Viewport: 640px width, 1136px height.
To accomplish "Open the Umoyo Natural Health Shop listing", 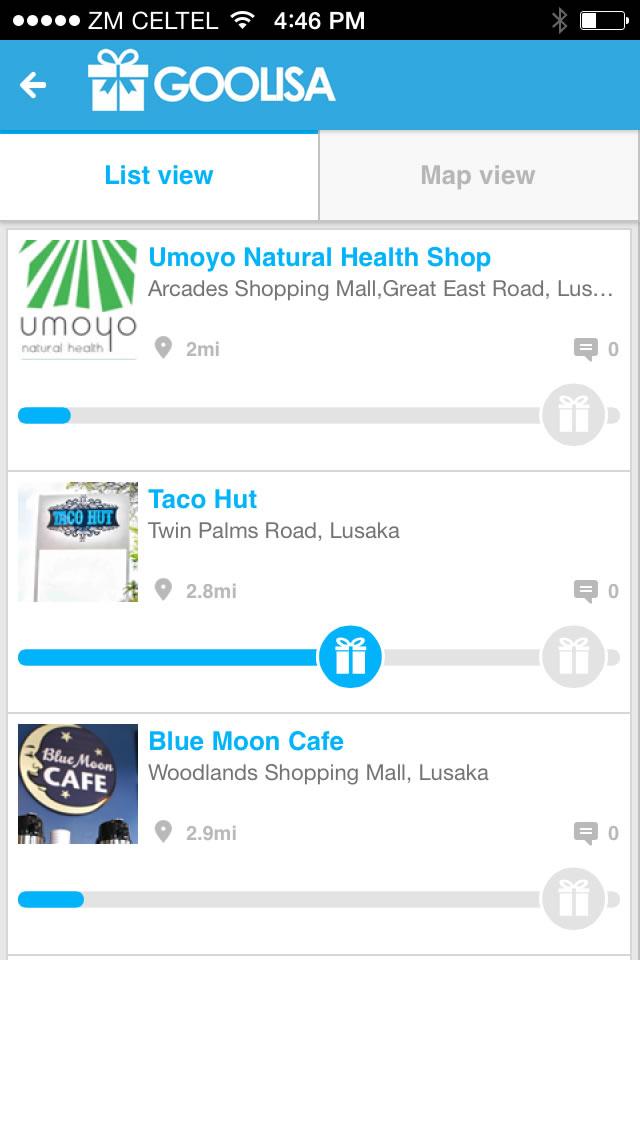I will tap(319, 258).
